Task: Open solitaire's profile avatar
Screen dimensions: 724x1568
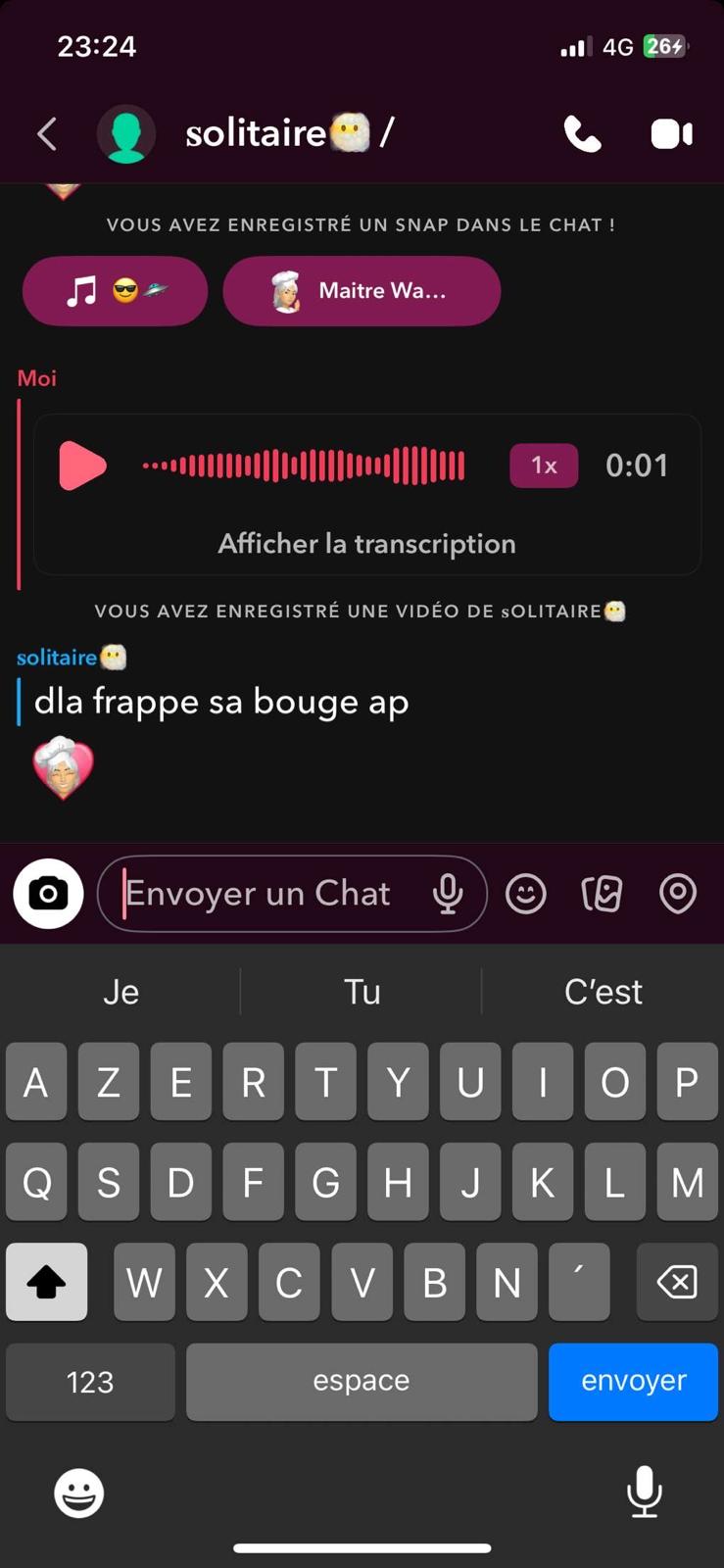Action: click(126, 134)
